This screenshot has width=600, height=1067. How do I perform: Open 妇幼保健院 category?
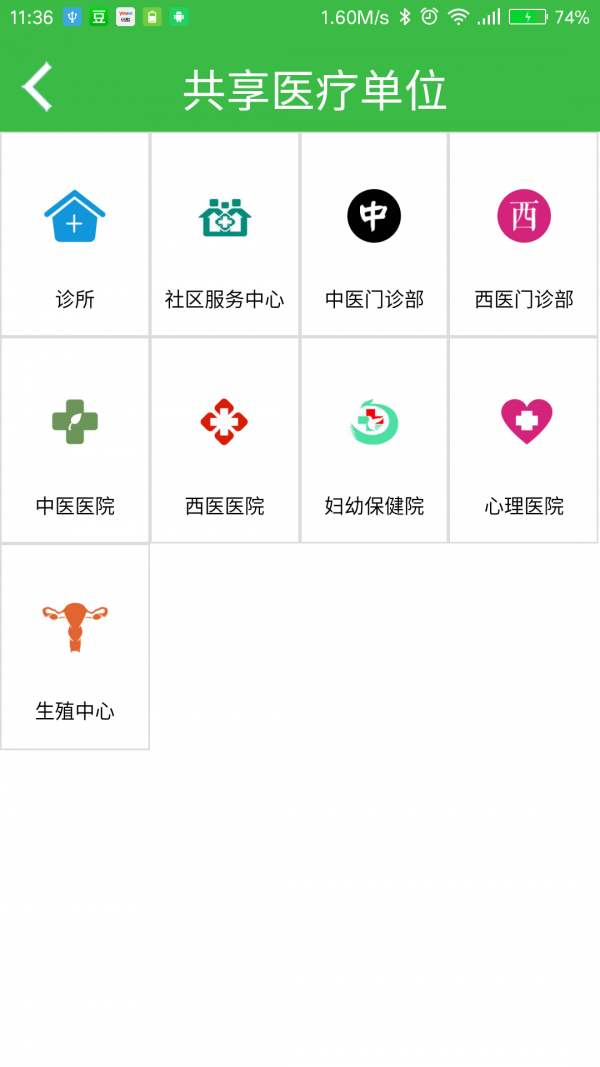click(x=374, y=440)
